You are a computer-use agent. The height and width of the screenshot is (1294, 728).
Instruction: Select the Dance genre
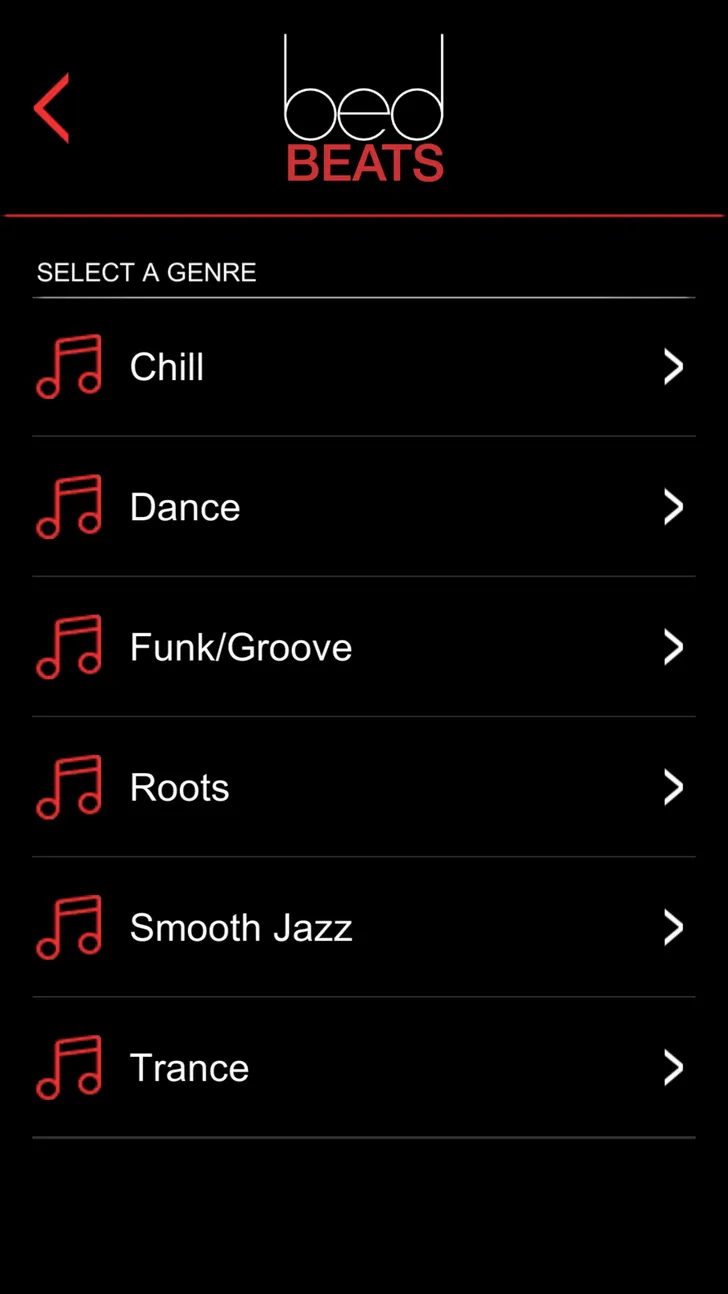pos(363,507)
